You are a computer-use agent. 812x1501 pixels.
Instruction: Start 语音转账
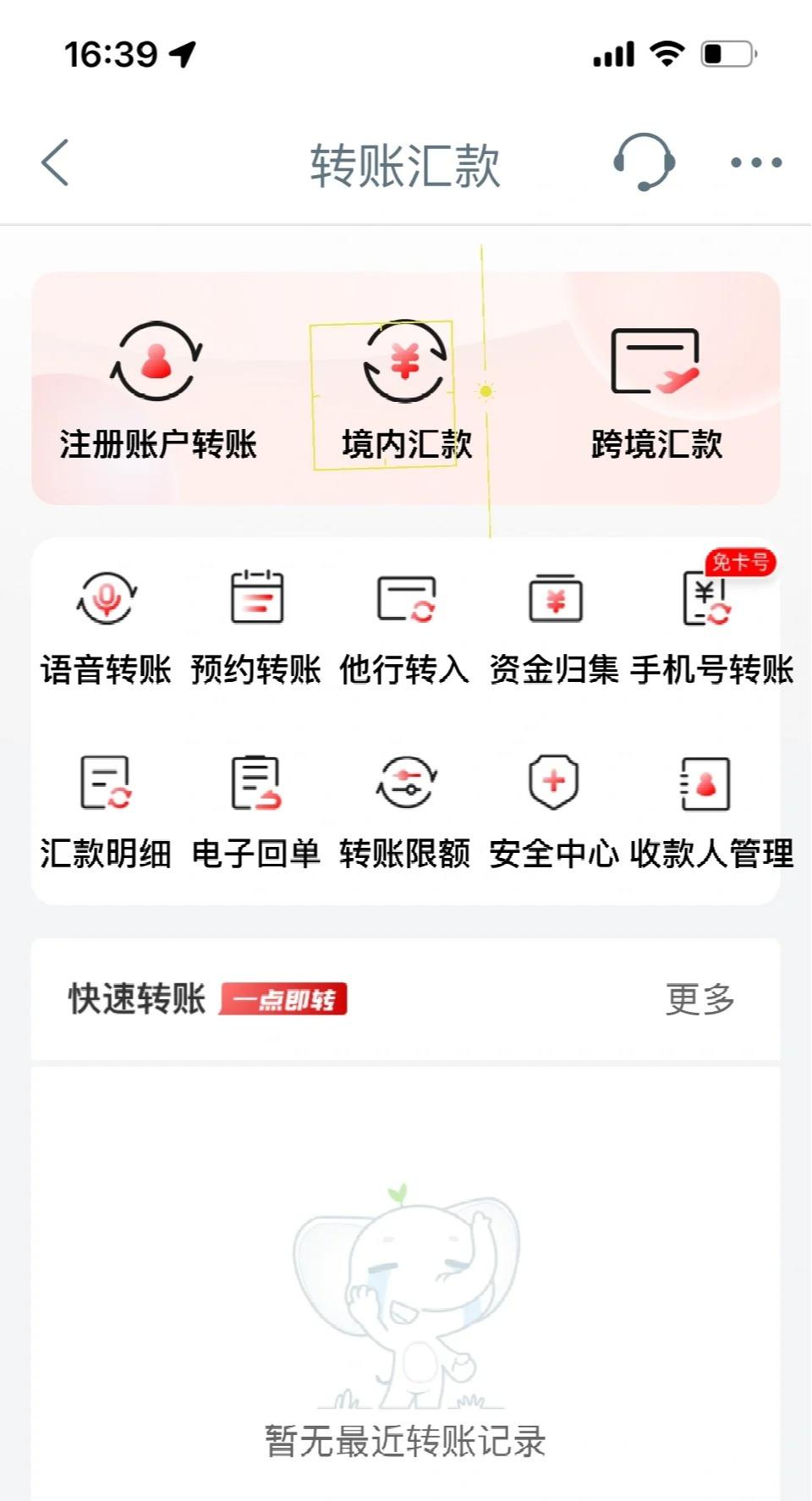tap(107, 627)
